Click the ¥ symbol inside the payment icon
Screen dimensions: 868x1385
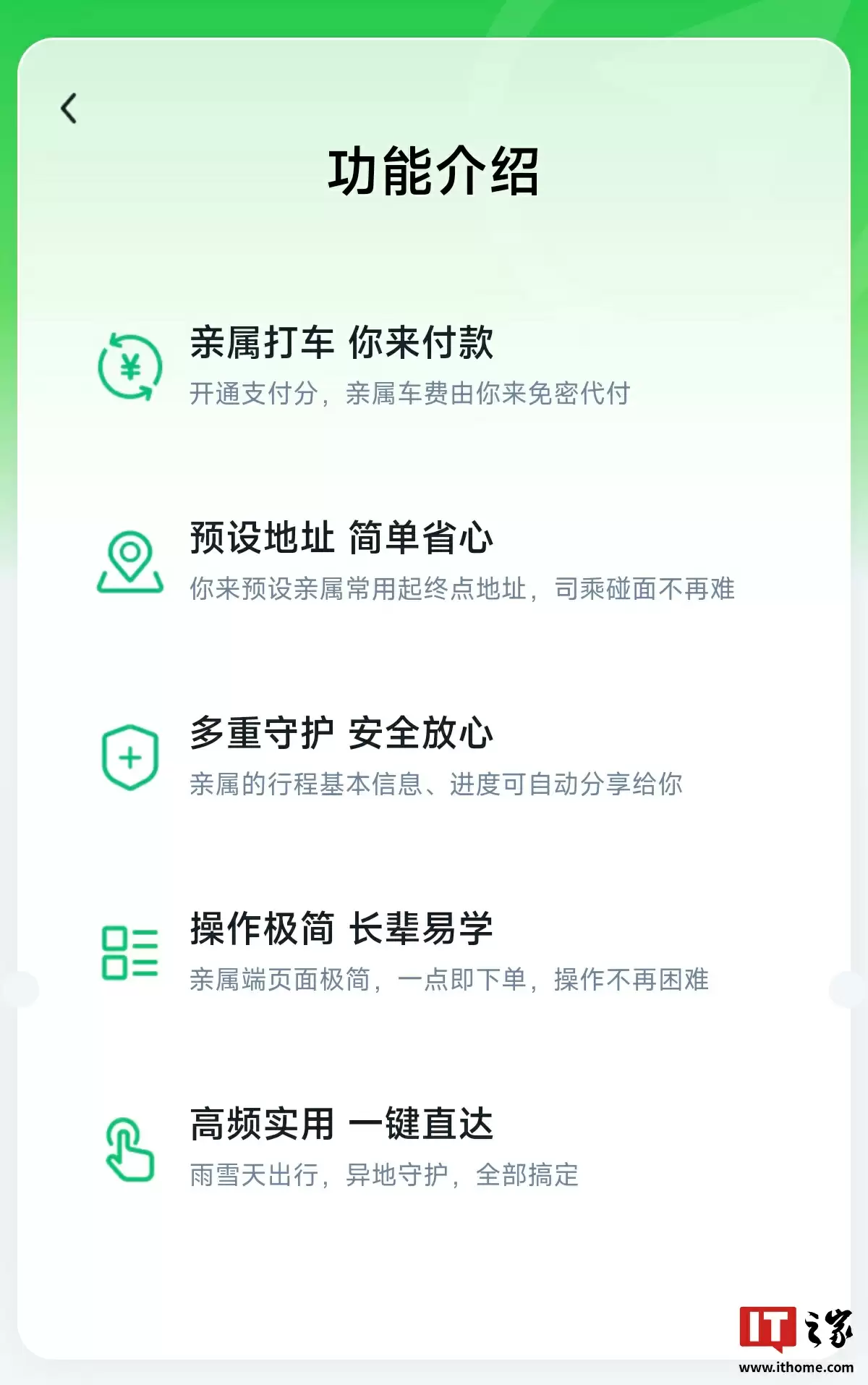(x=130, y=368)
